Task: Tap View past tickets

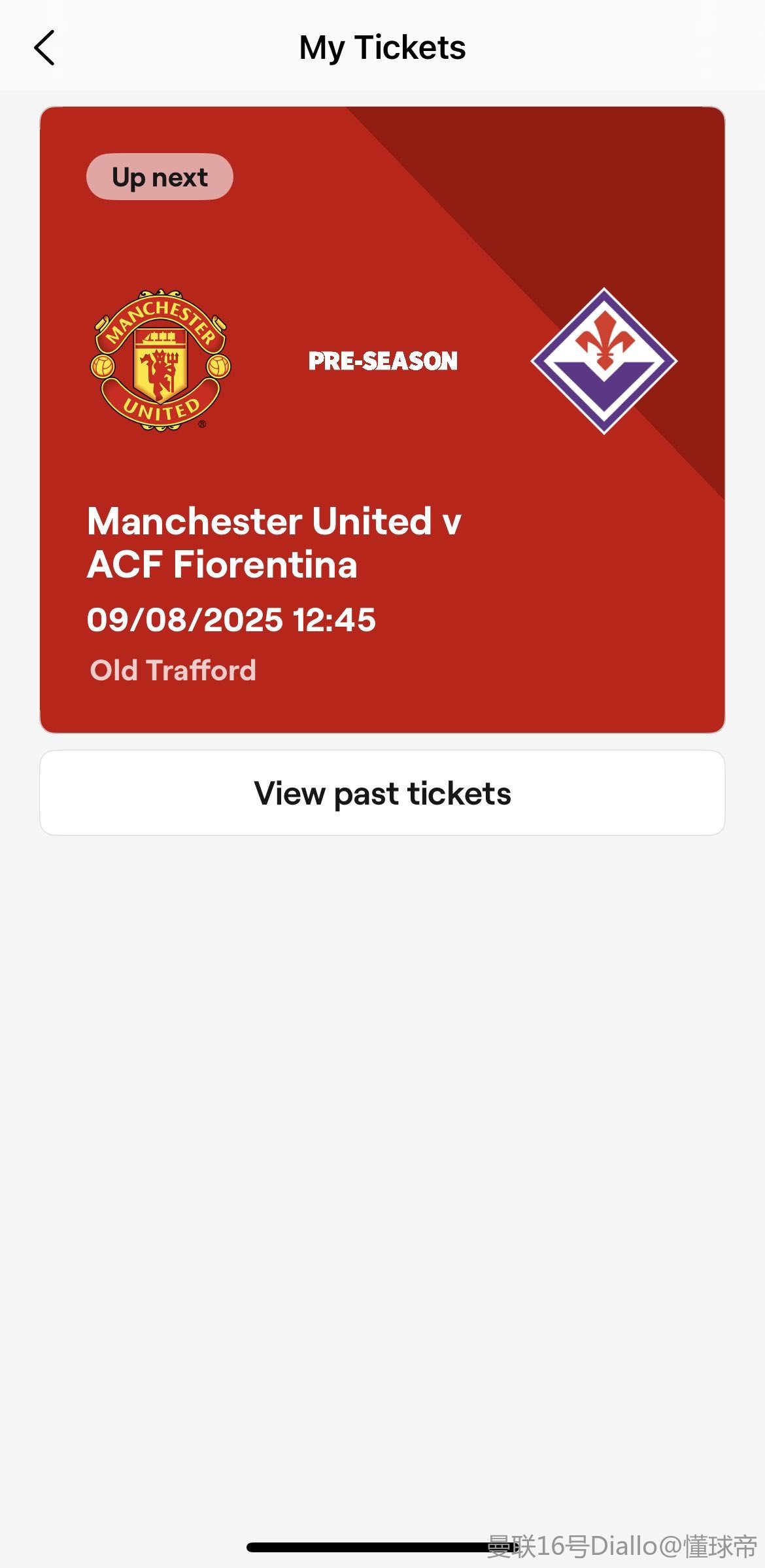Action: pyautogui.click(x=382, y=793)
